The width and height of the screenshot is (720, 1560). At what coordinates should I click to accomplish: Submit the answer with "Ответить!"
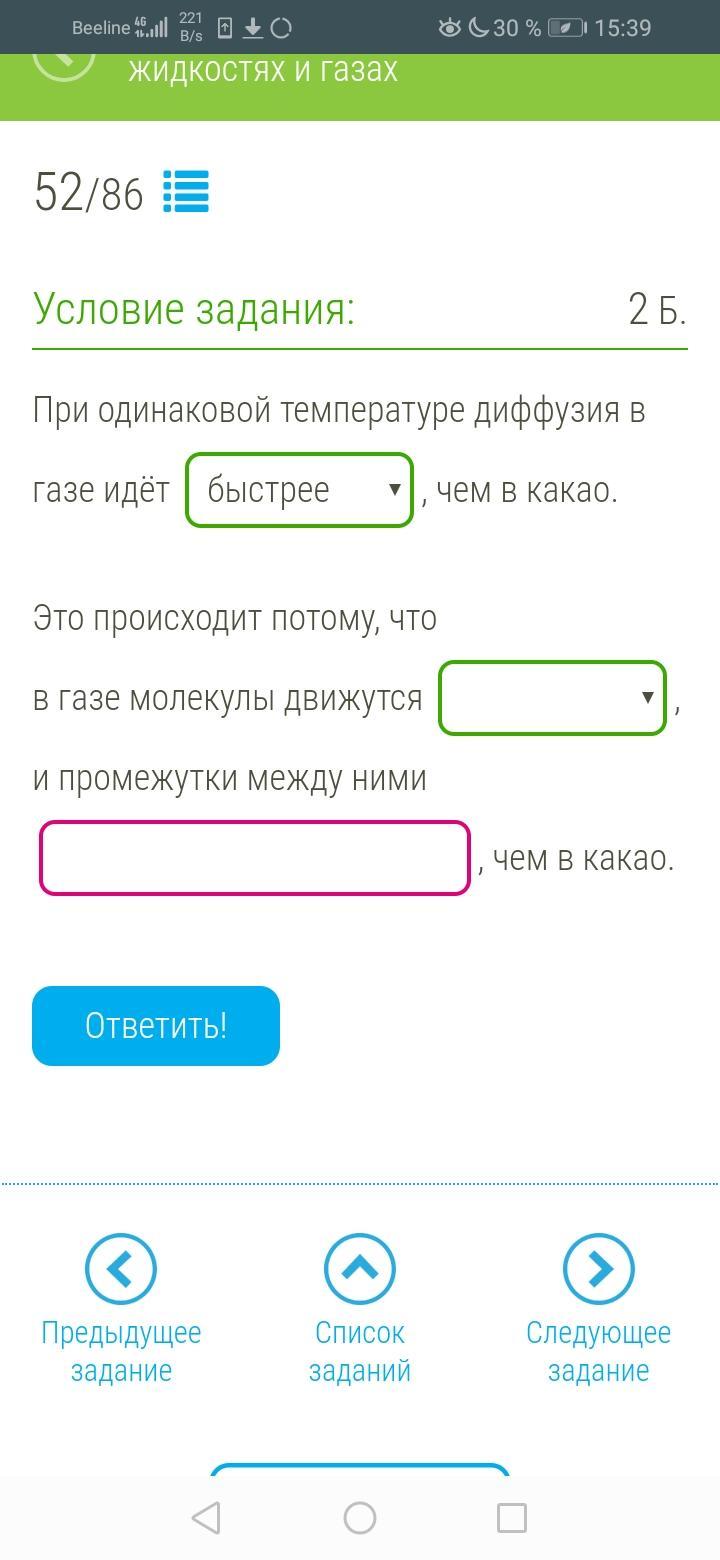click(156, 1026)
